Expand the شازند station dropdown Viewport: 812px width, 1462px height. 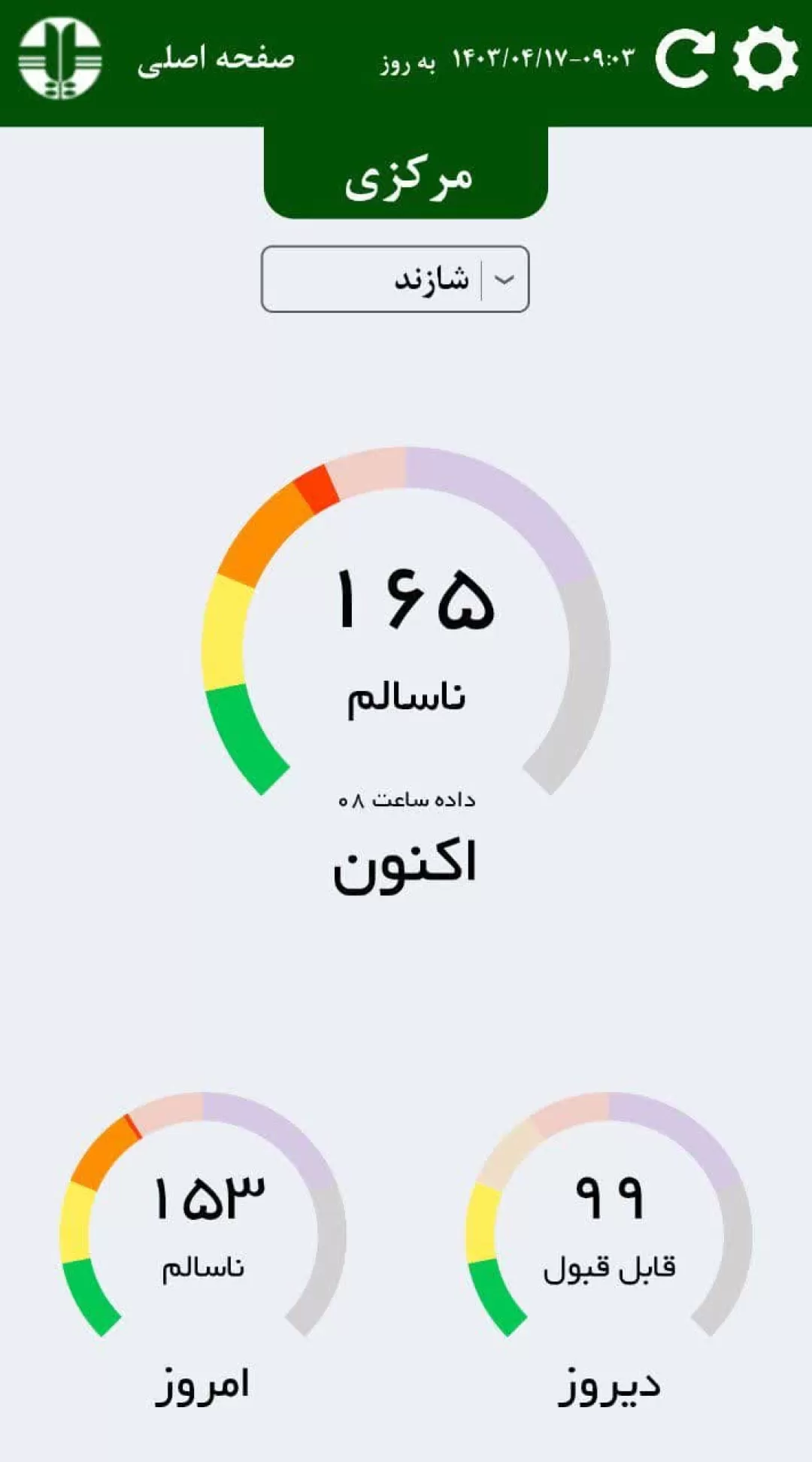coord(395,279)
